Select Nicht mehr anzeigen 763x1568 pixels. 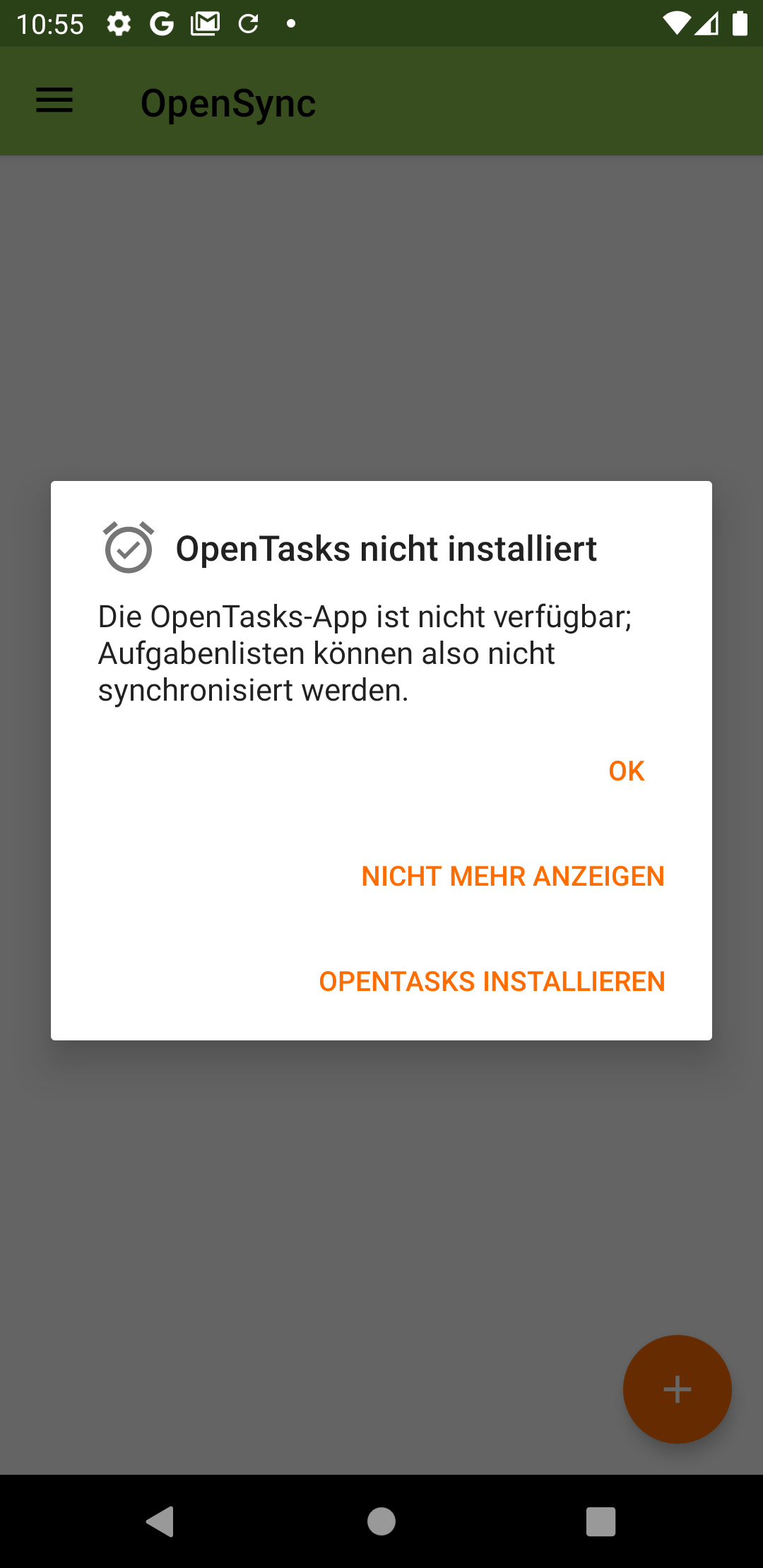coord(513,877)
